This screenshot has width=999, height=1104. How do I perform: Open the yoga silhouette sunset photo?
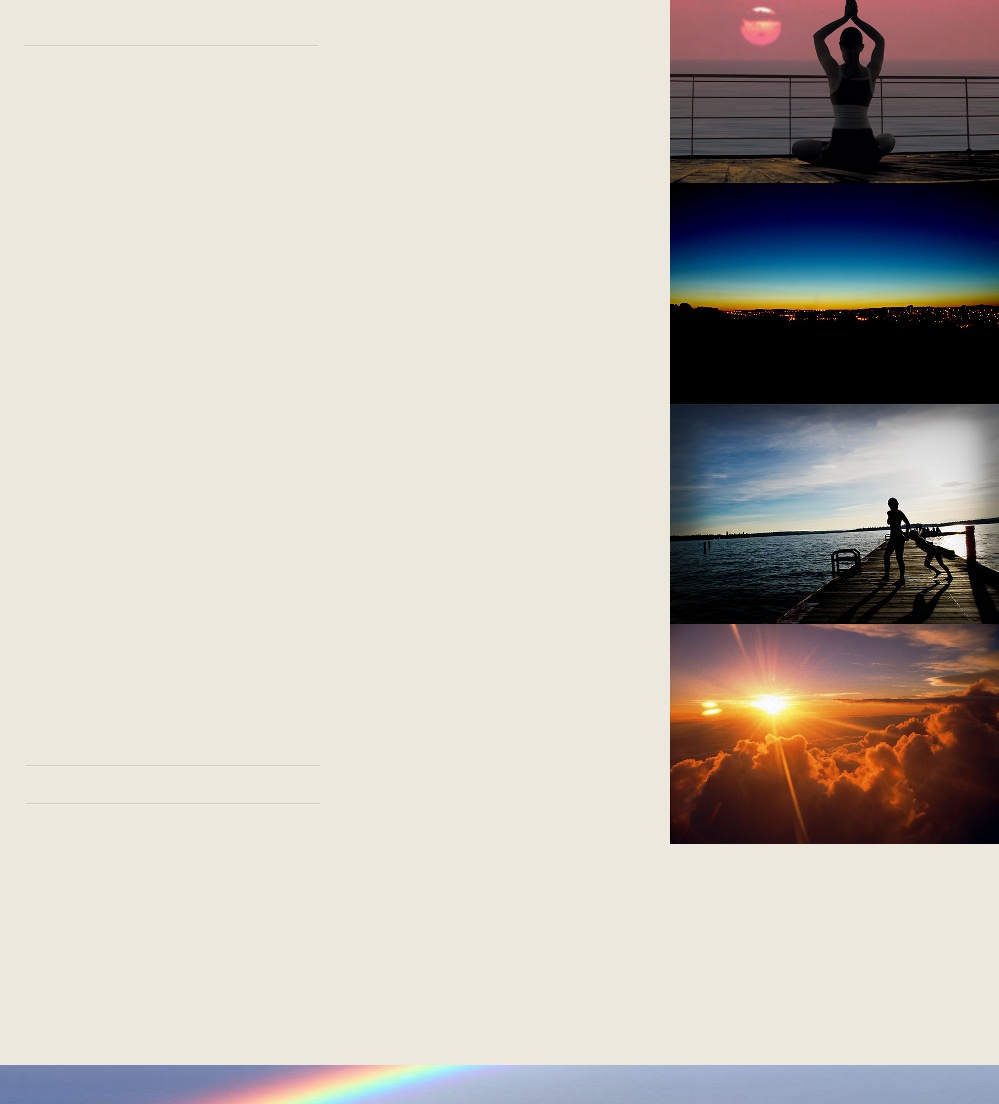834,91
